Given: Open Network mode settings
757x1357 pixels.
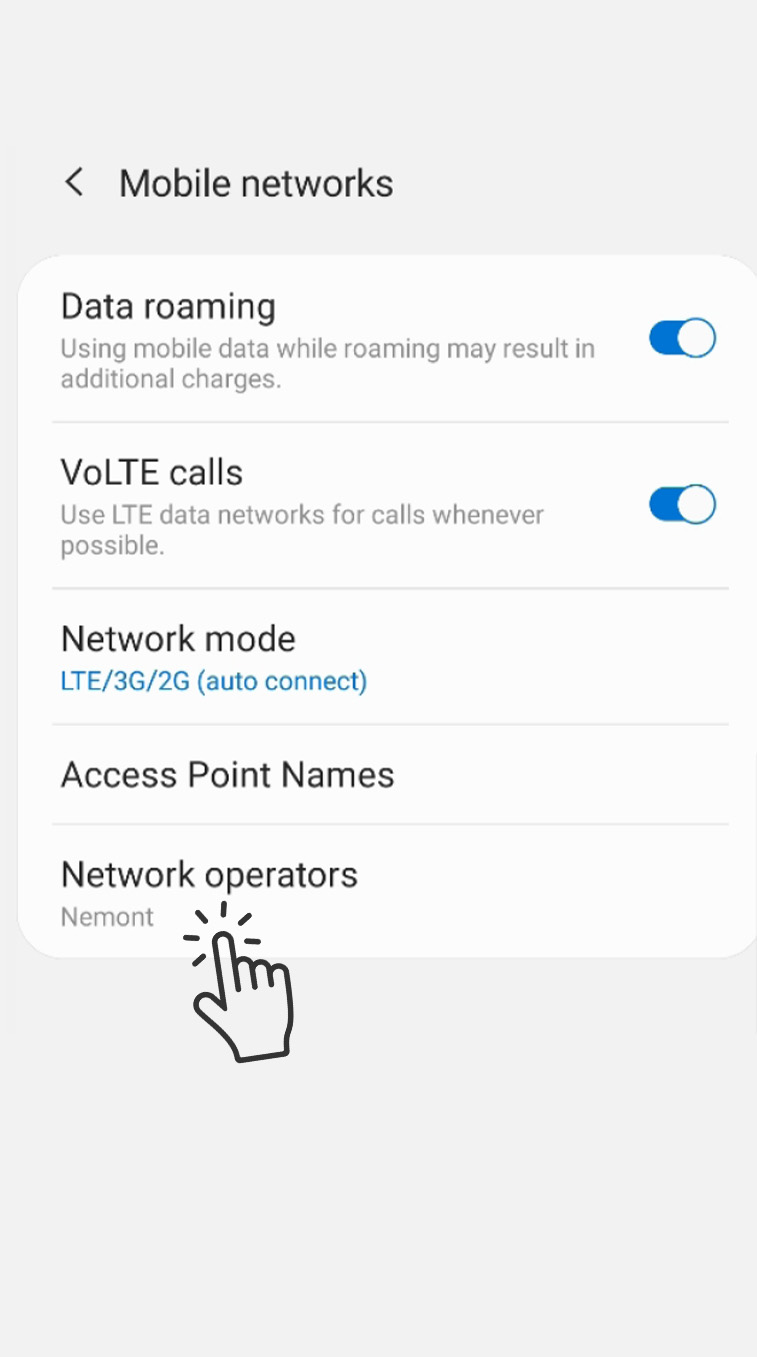Looking at the screenshot, I should pyautogui.click(x=390, y=657).
